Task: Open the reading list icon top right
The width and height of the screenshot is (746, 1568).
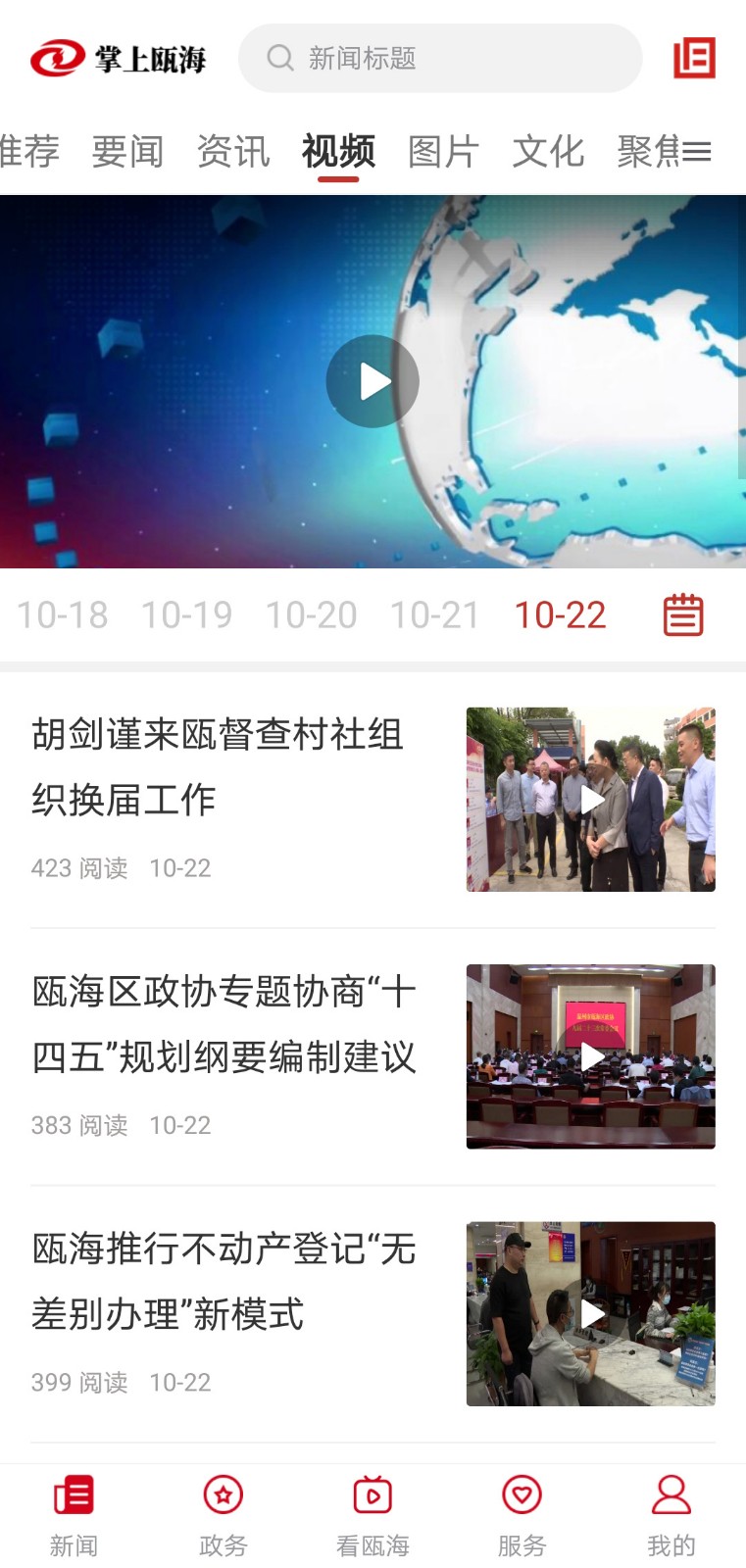Action: pos(693,58)
